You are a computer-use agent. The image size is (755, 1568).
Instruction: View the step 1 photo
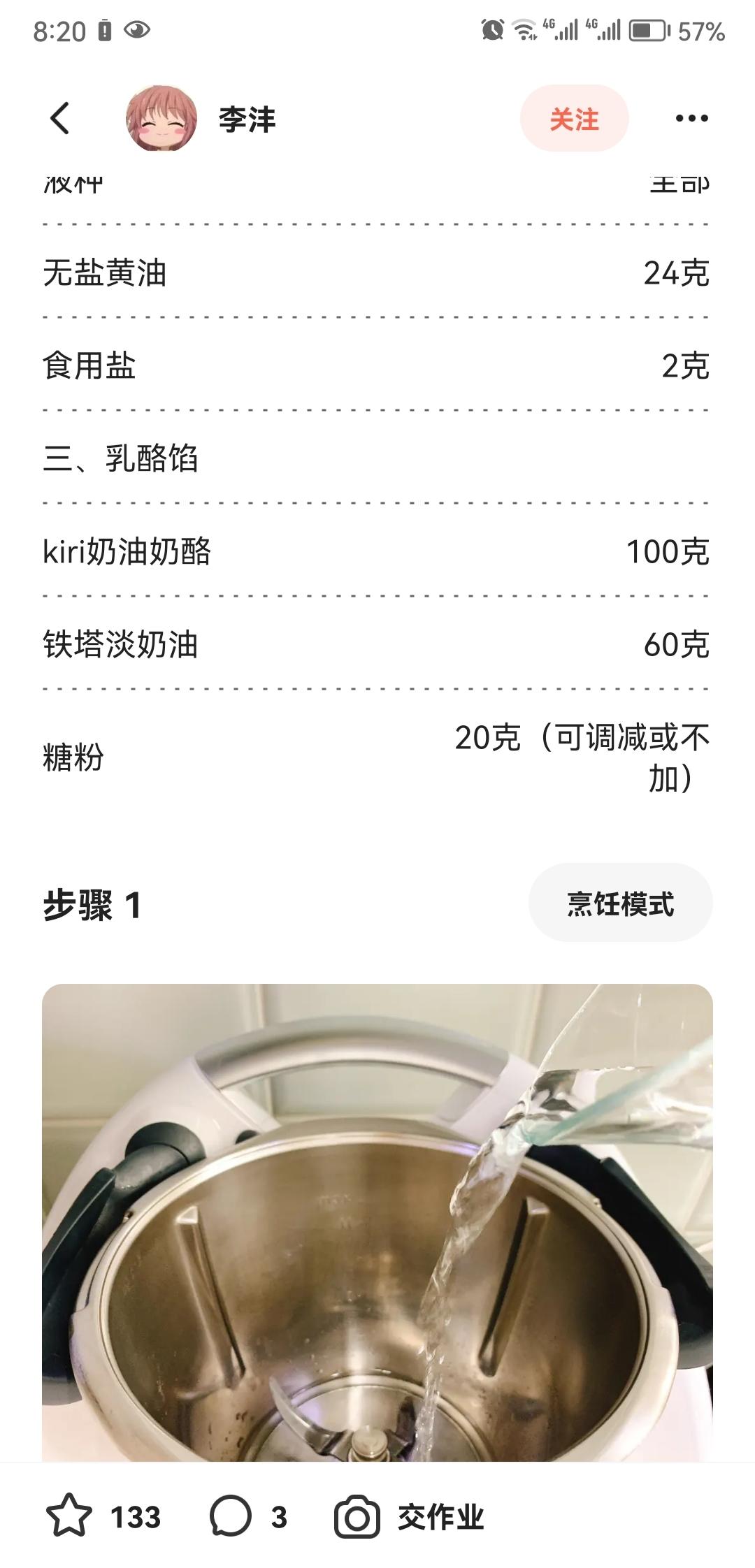377,1223
